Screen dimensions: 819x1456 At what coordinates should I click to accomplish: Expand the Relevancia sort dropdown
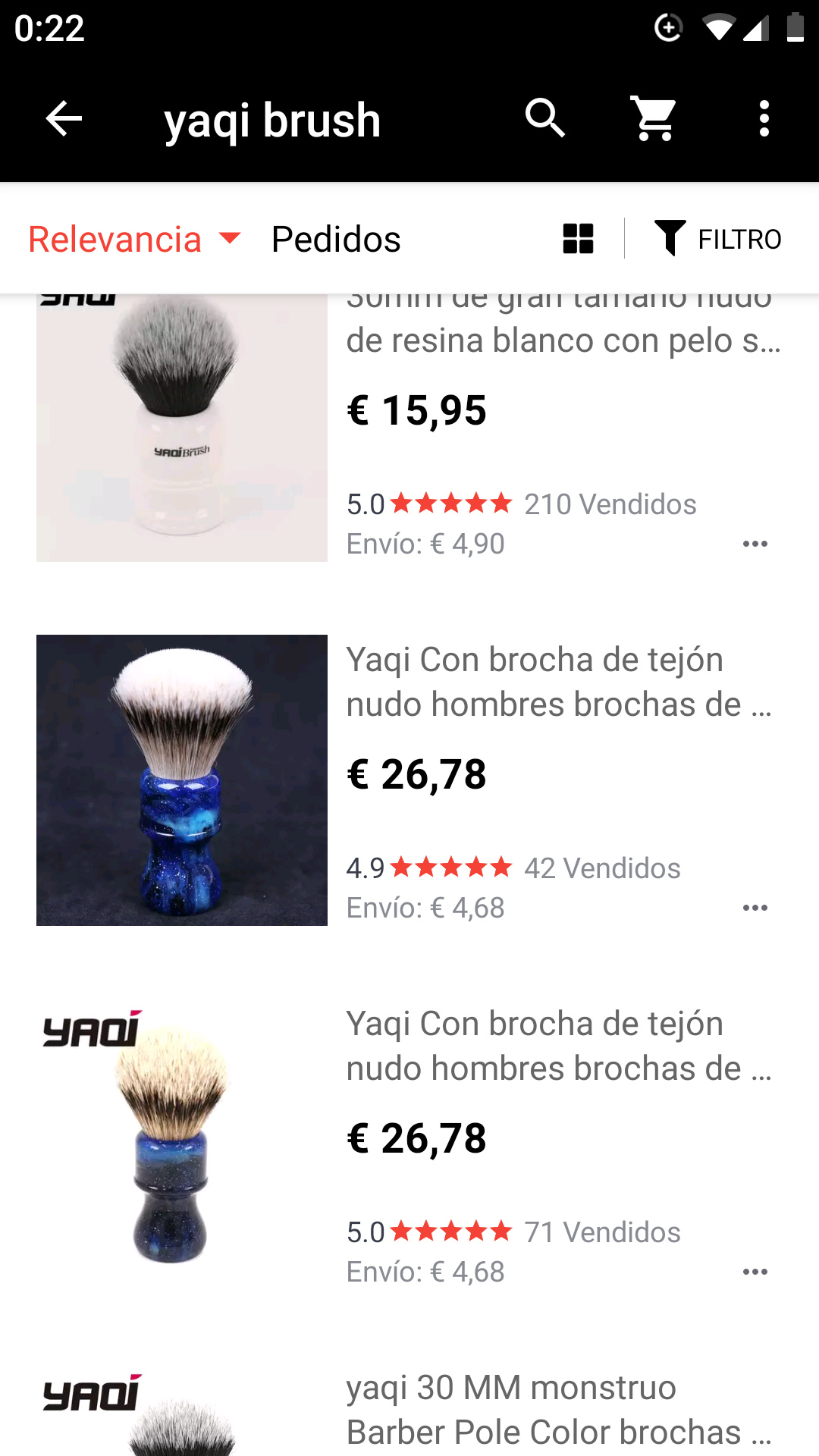134,240
